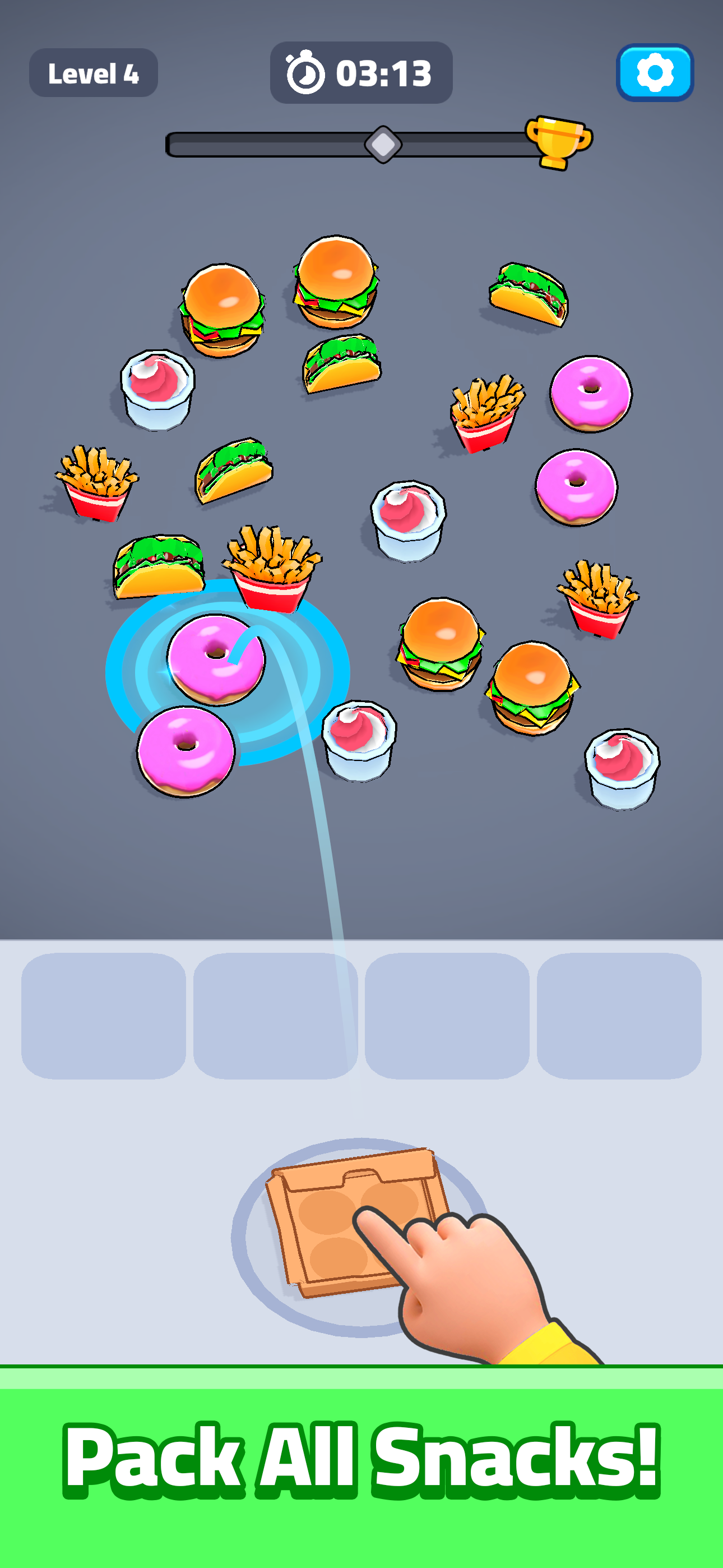Tap the diamond marker on the progress bar
Image resolution: width=723 pixels, height=1568 pixels.
coord(382,144)
